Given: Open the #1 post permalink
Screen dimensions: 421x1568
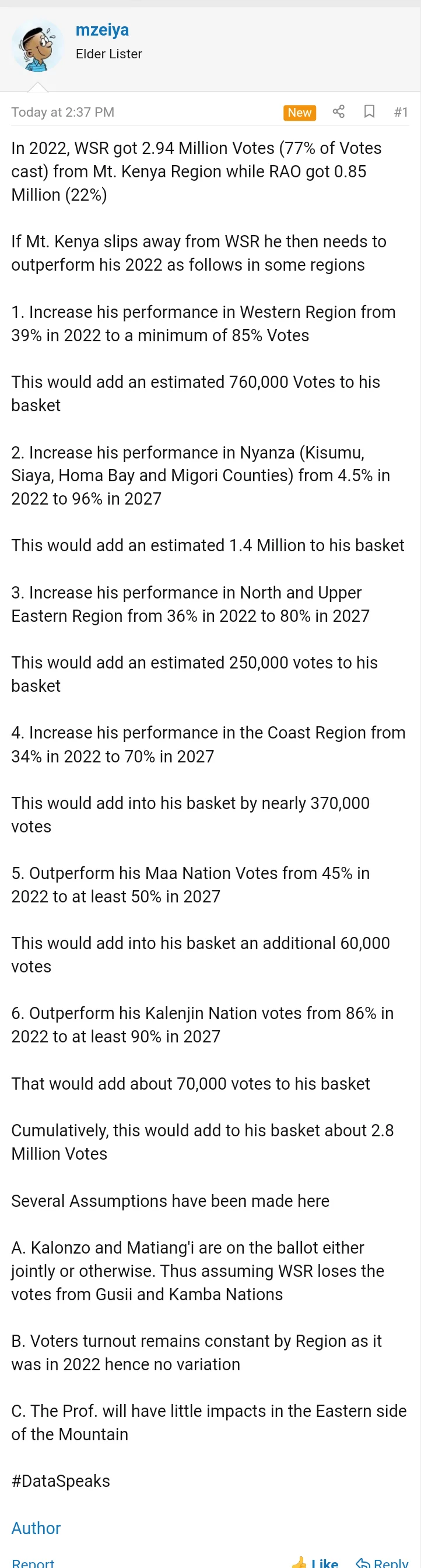Looking at the screenshot, I should click(401, 112).
